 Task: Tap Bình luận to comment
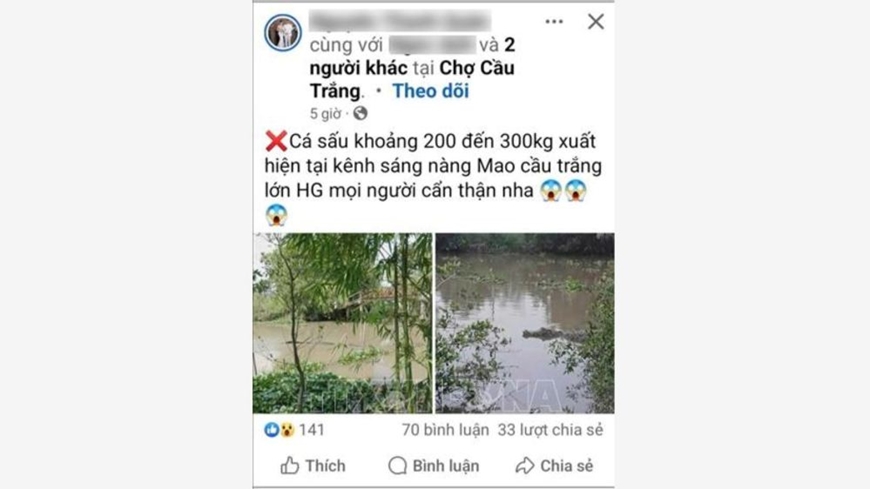point(434,465)
